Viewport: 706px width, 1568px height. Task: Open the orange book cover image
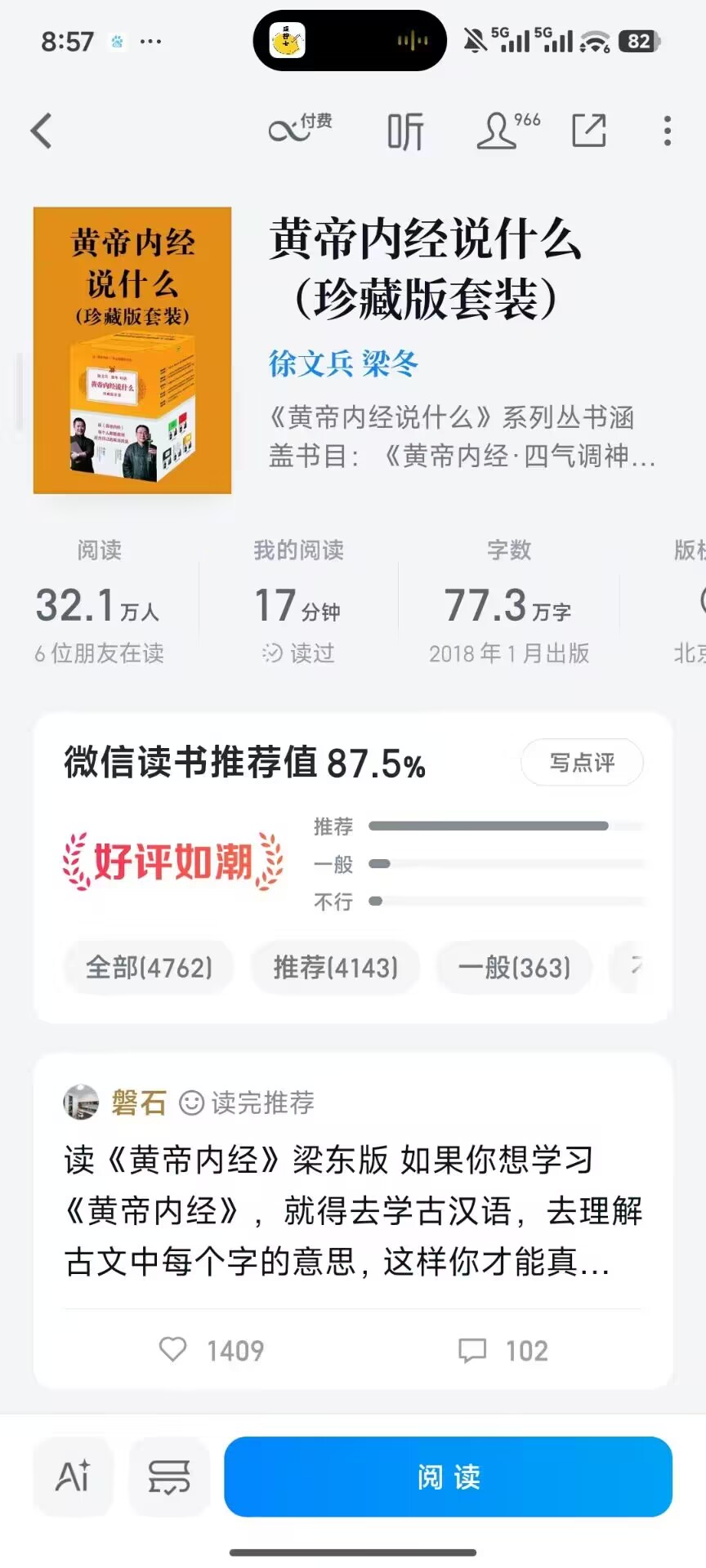pyautogui.click(x=132, y=350)
